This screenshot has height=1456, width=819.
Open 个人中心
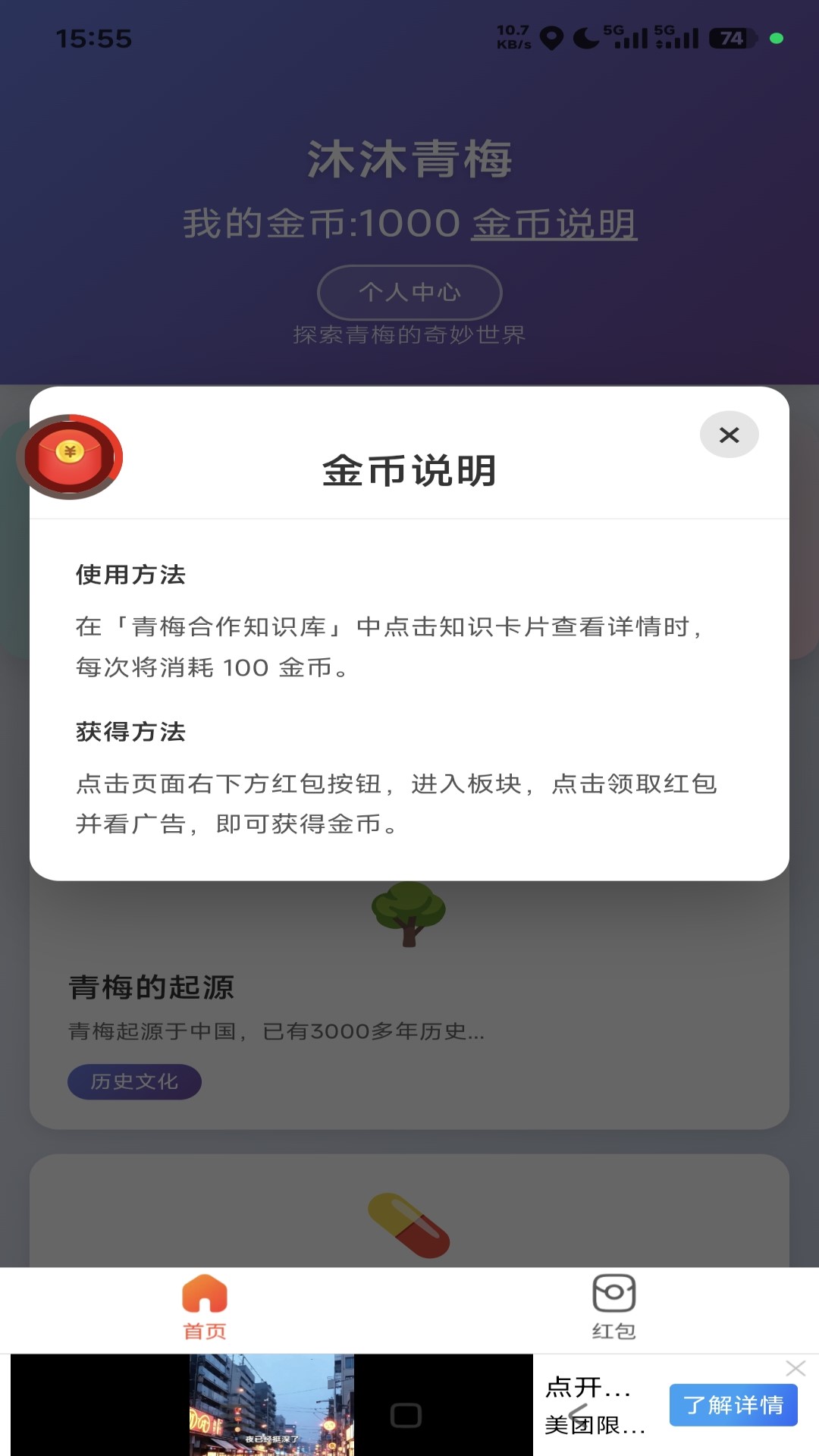click(x=409, y=293)
